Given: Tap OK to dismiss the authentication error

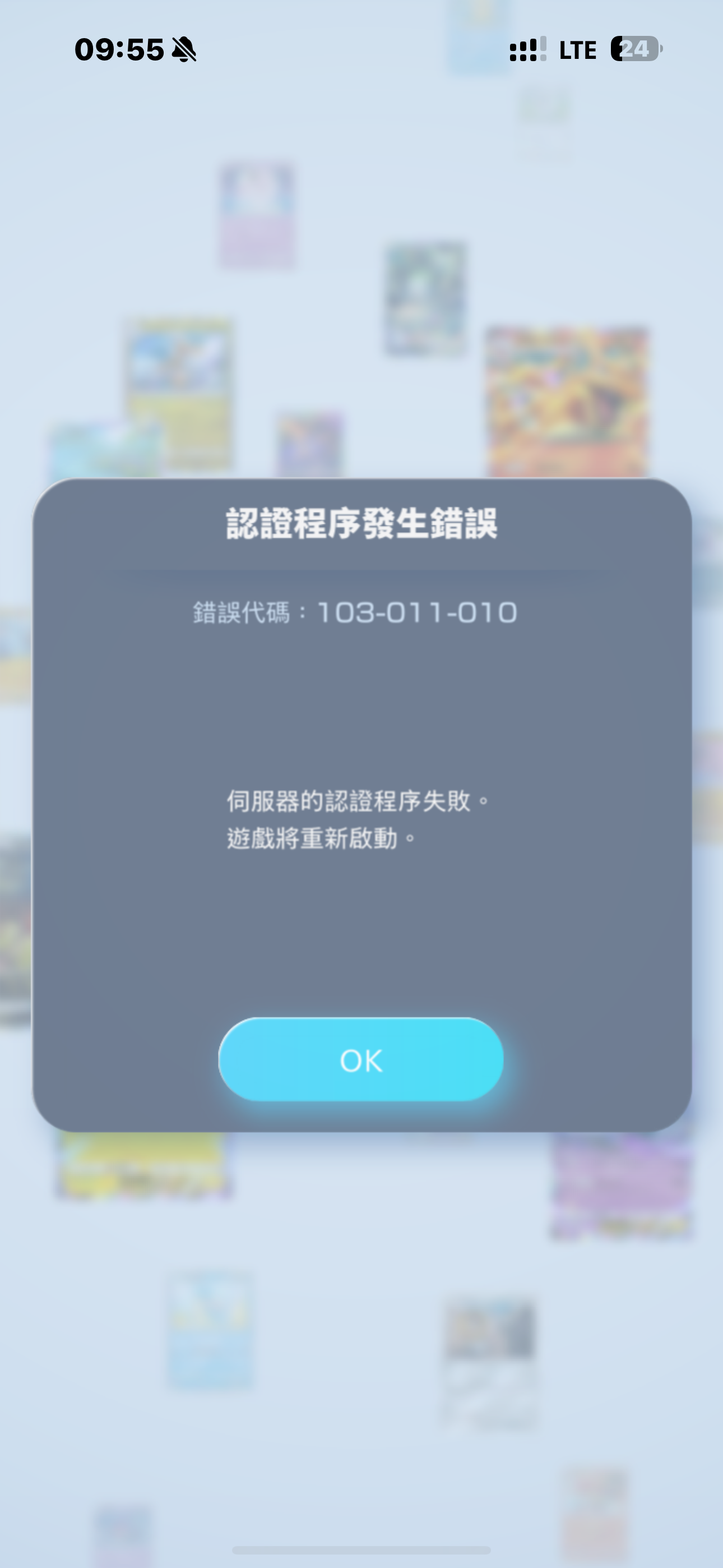Looking at the screenshot, I should [x=361, y=1060].
